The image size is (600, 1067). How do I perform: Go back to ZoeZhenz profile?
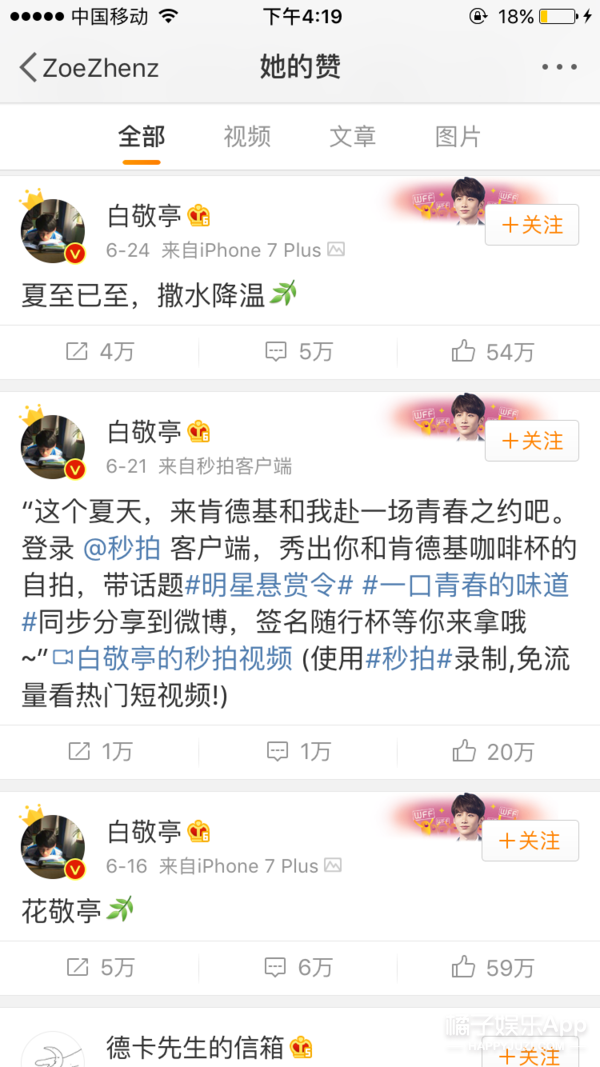pos(88,68)
